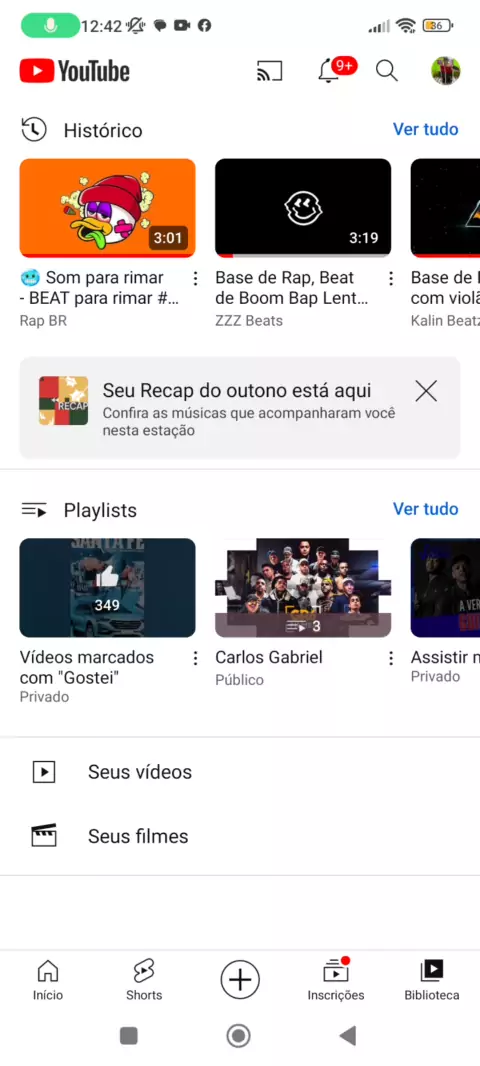Open options for ZZZ Beats video
The image size is (480, 1066).
(x=391, y=279)
